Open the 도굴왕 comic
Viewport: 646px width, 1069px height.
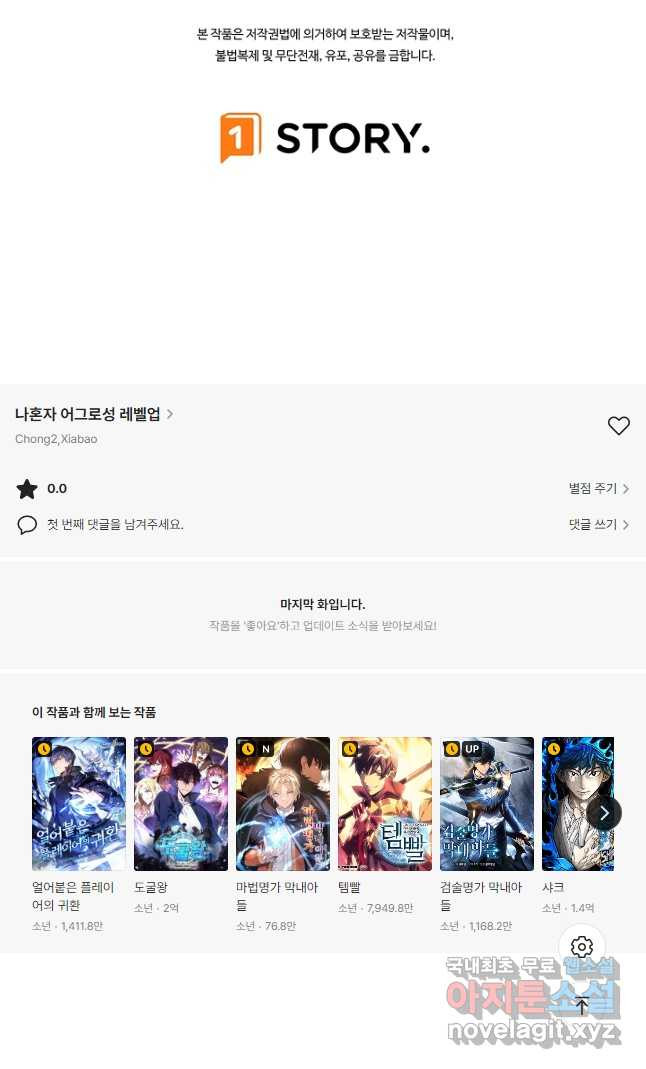[181, 804]
